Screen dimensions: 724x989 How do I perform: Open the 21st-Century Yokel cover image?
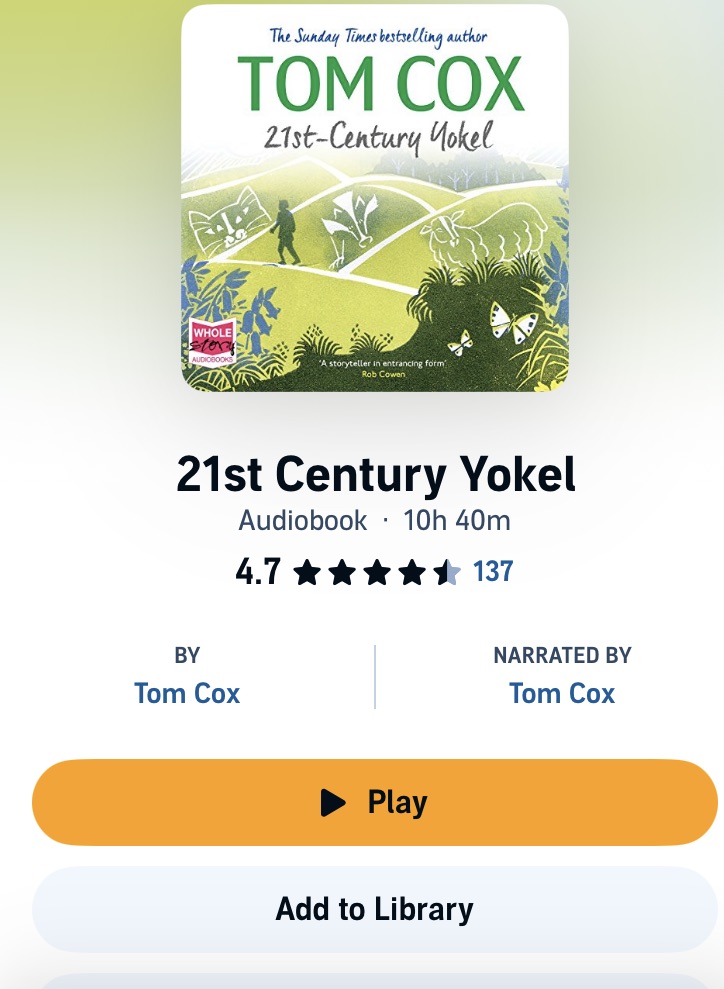point(374,197)
